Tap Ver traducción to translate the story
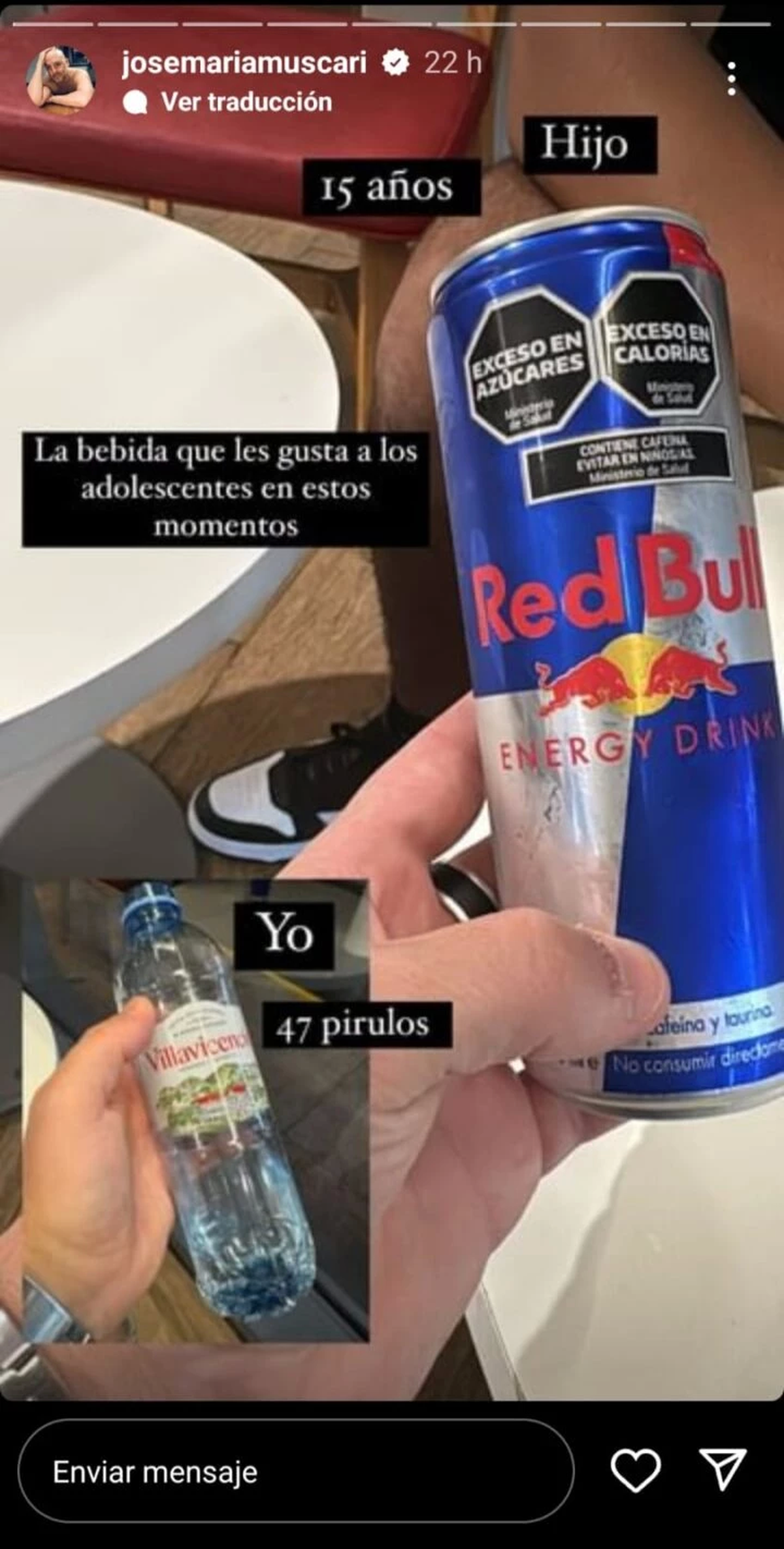The height and width of the screenshot is (1549, 784). (246, 102)
